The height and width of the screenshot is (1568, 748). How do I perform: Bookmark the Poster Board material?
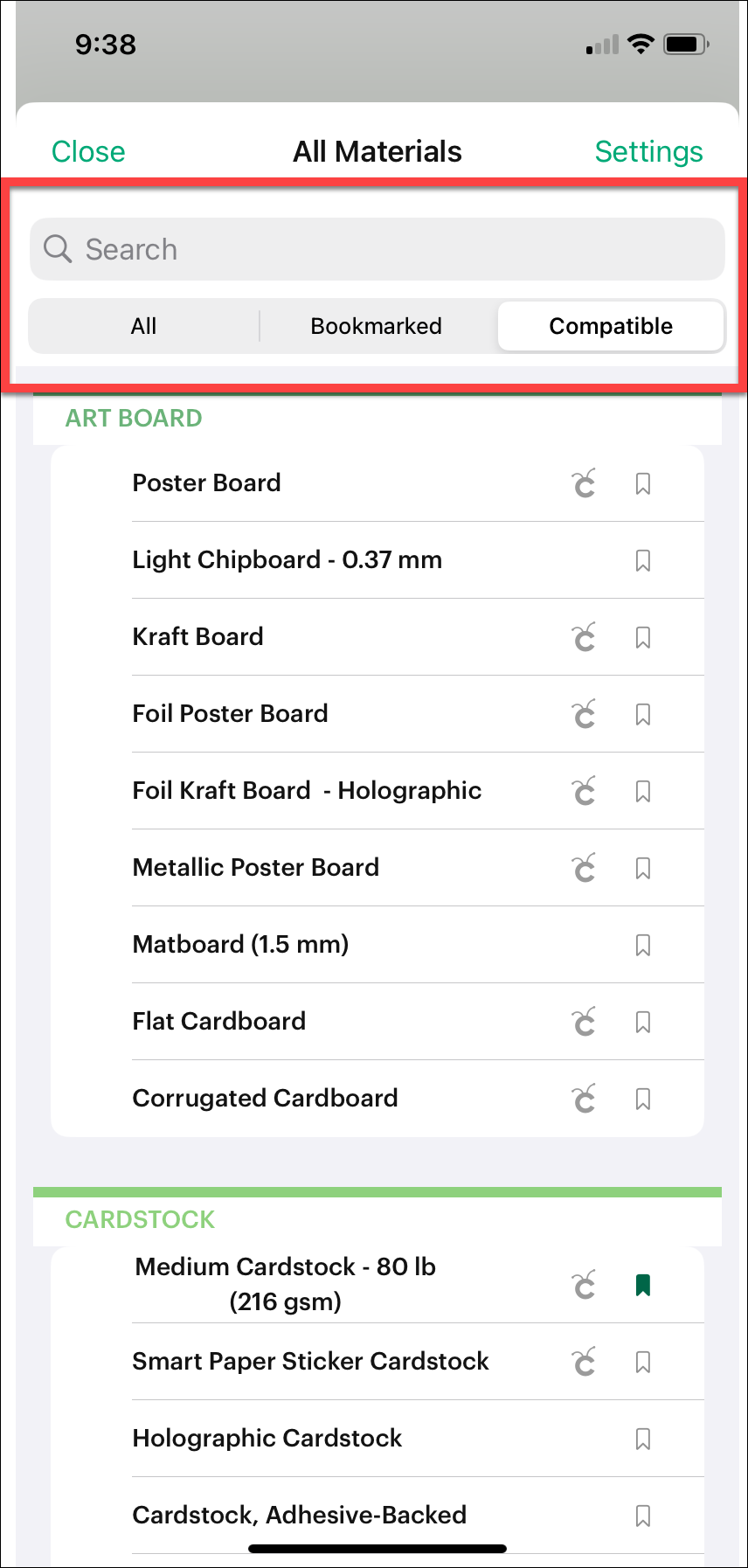coord(643,482)
